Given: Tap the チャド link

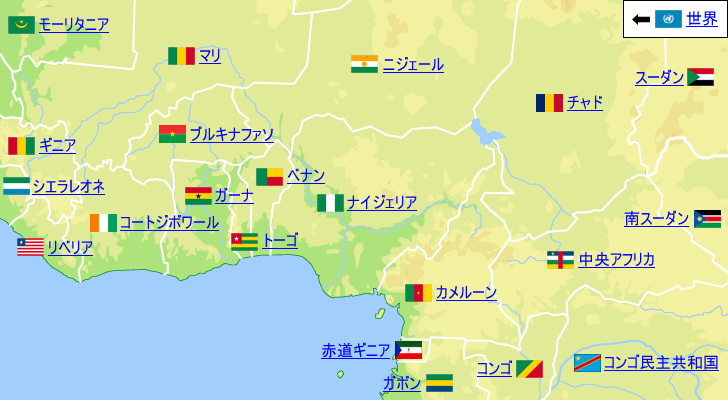Looking at the screenshot, I should pos(584,102).
